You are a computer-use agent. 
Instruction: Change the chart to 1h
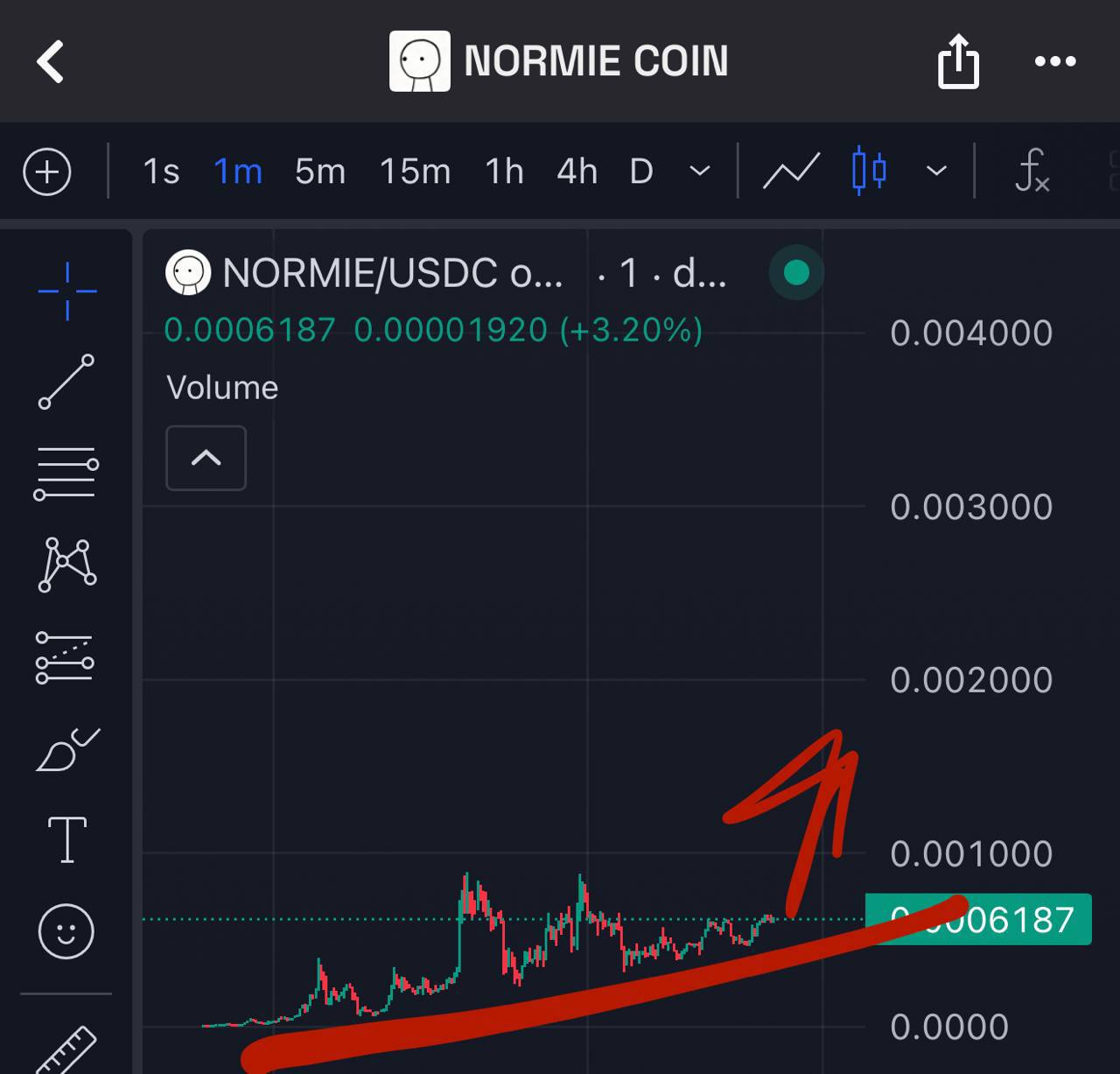pyautogui.click(x=504, y=172)
